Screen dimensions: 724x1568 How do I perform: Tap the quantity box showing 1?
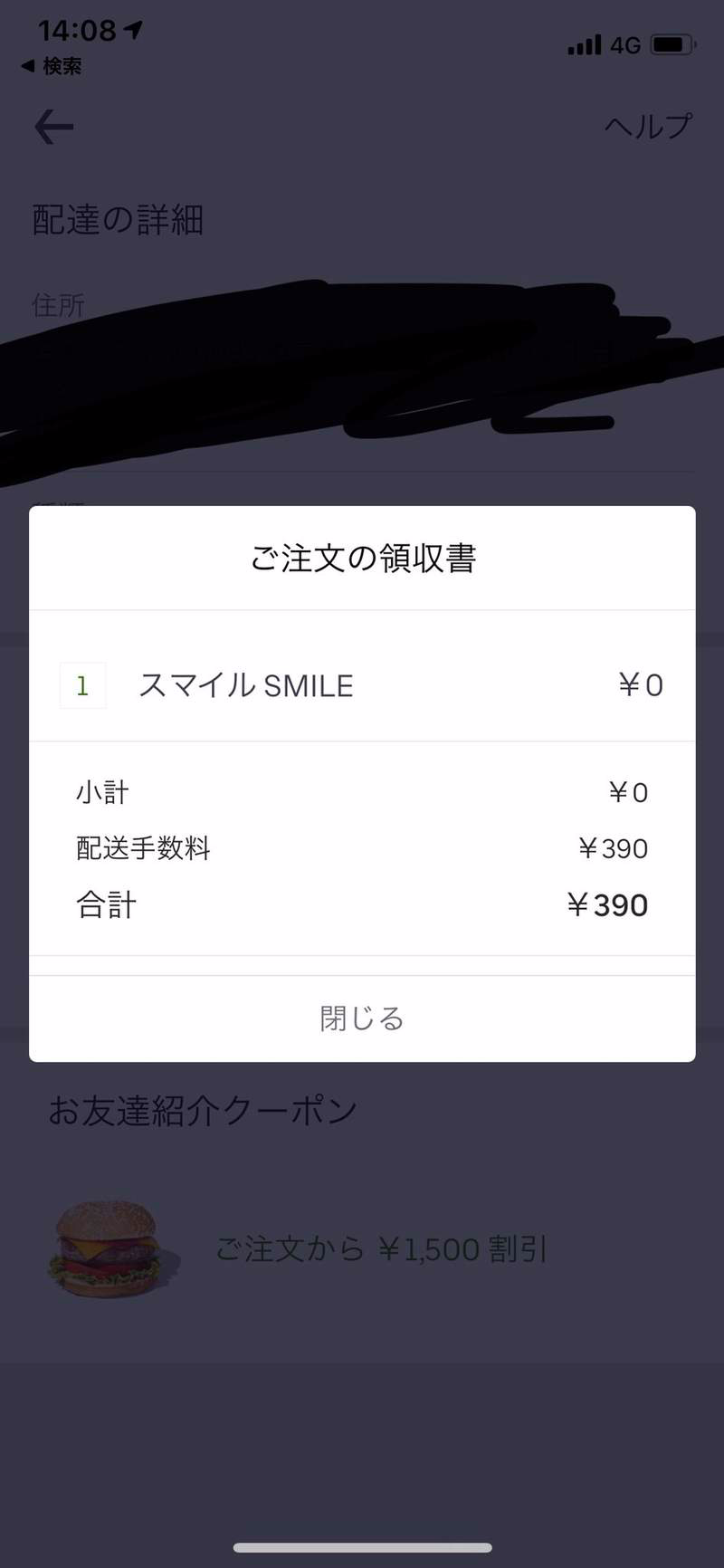coord(82,685)
